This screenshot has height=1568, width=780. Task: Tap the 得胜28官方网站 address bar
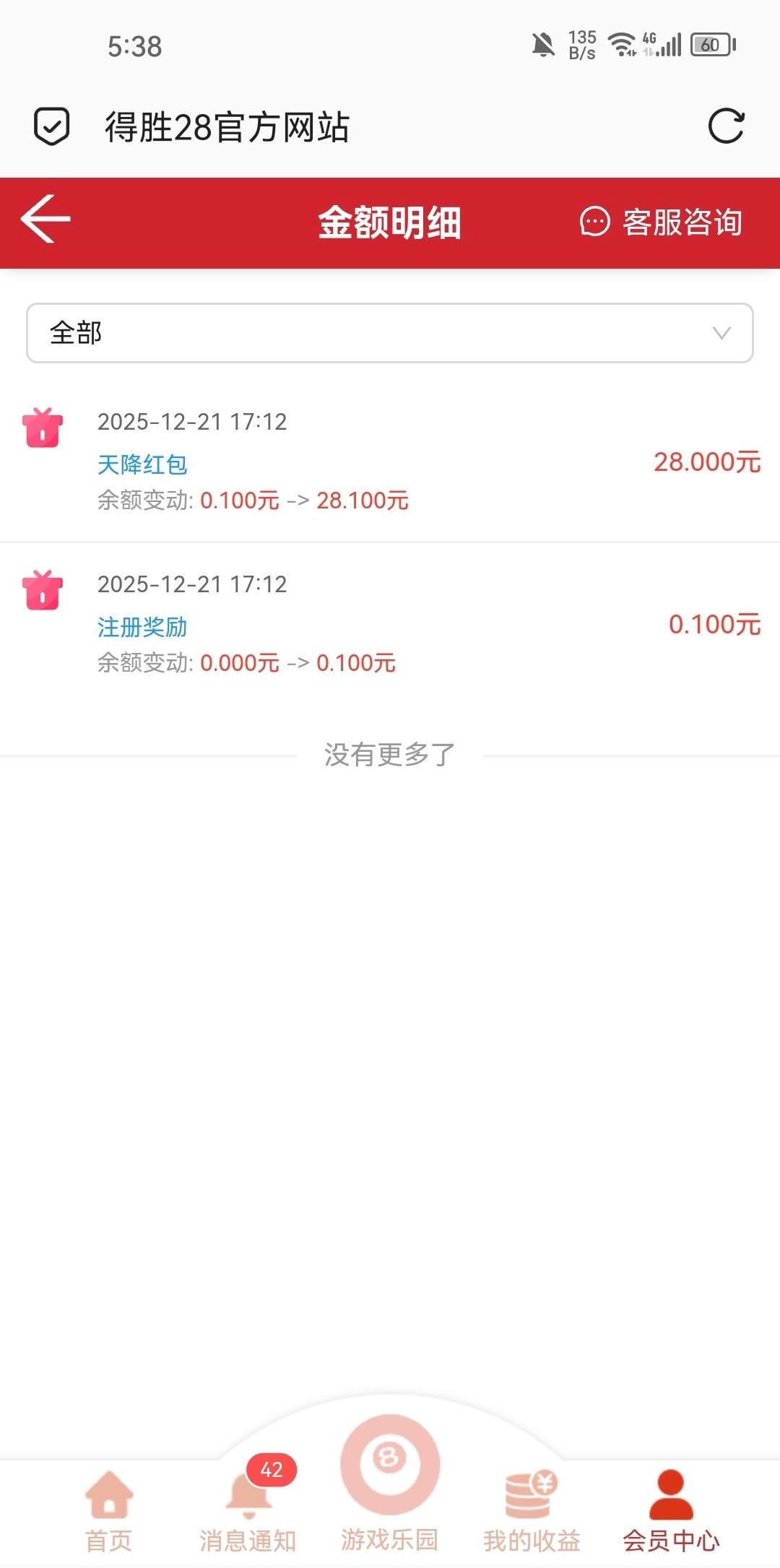225,126
